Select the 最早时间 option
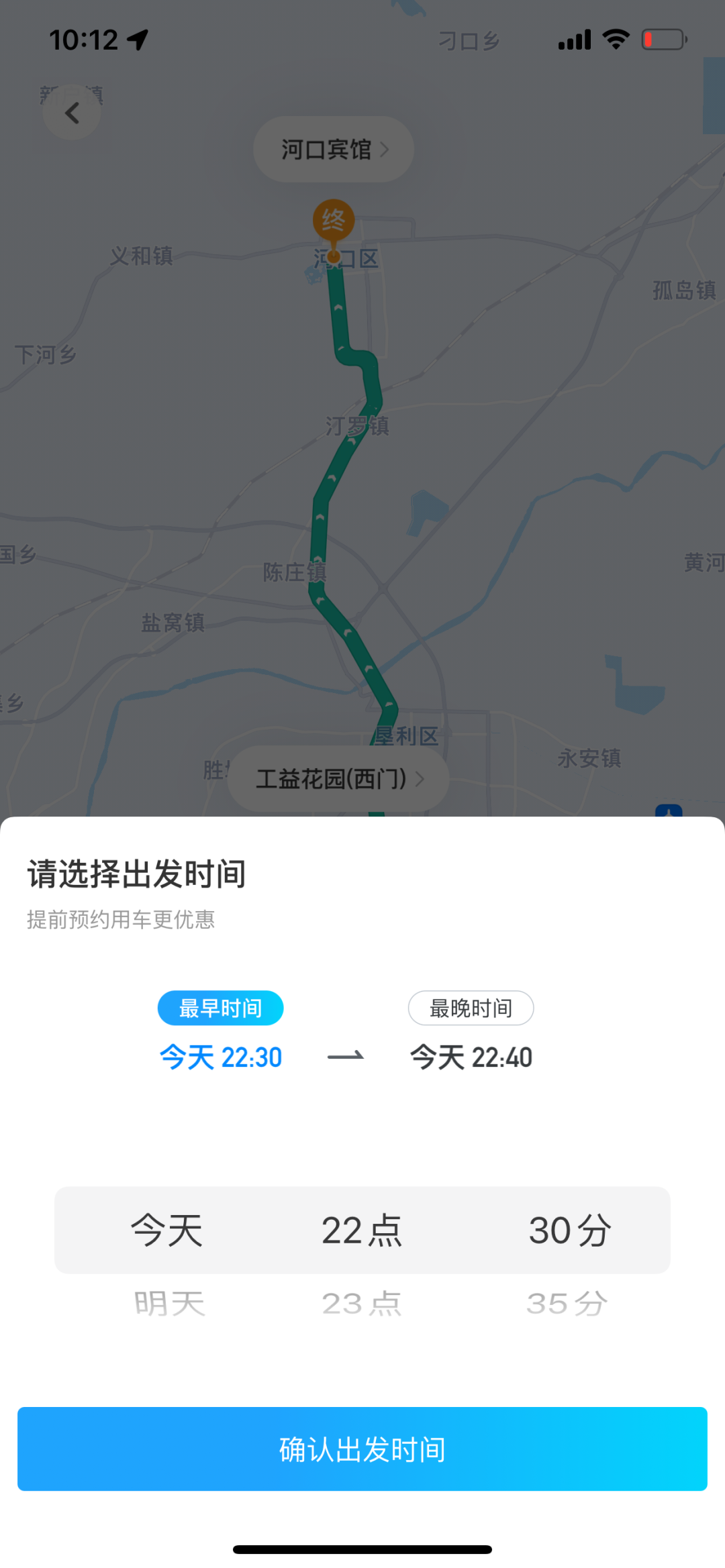The width and height of the screenshot is (725, 1568). (220, 1008)
